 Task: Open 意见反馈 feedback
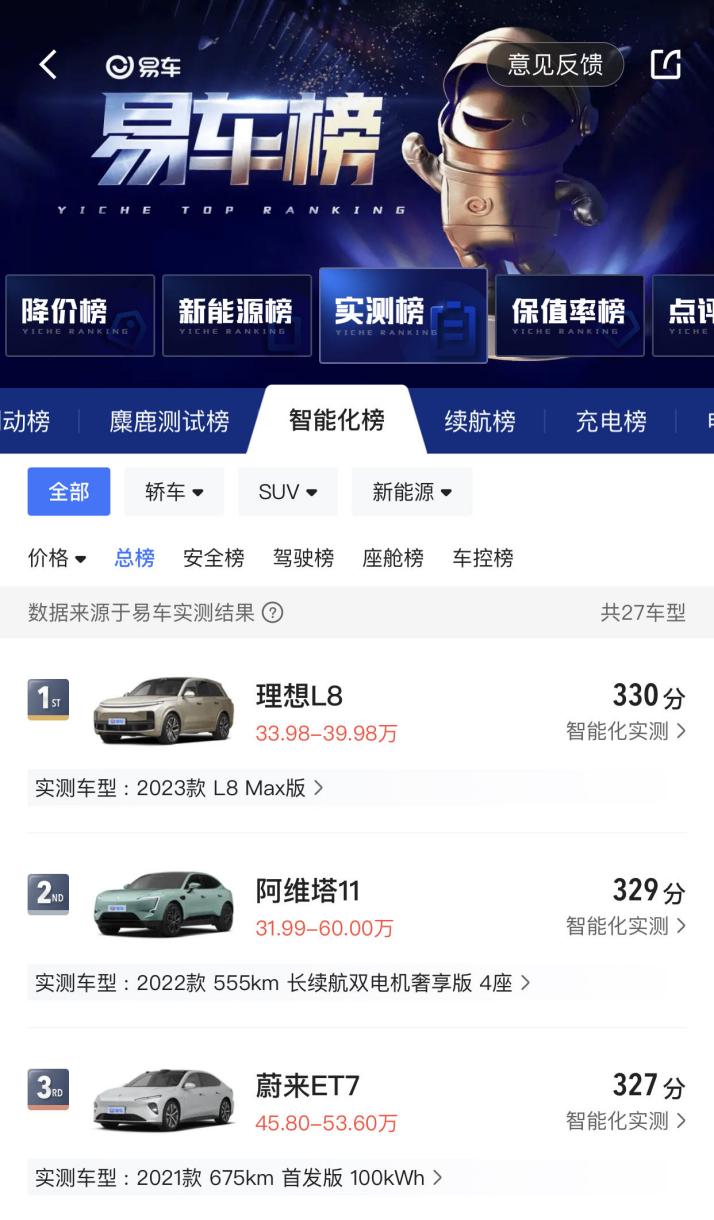pos(555,65)
